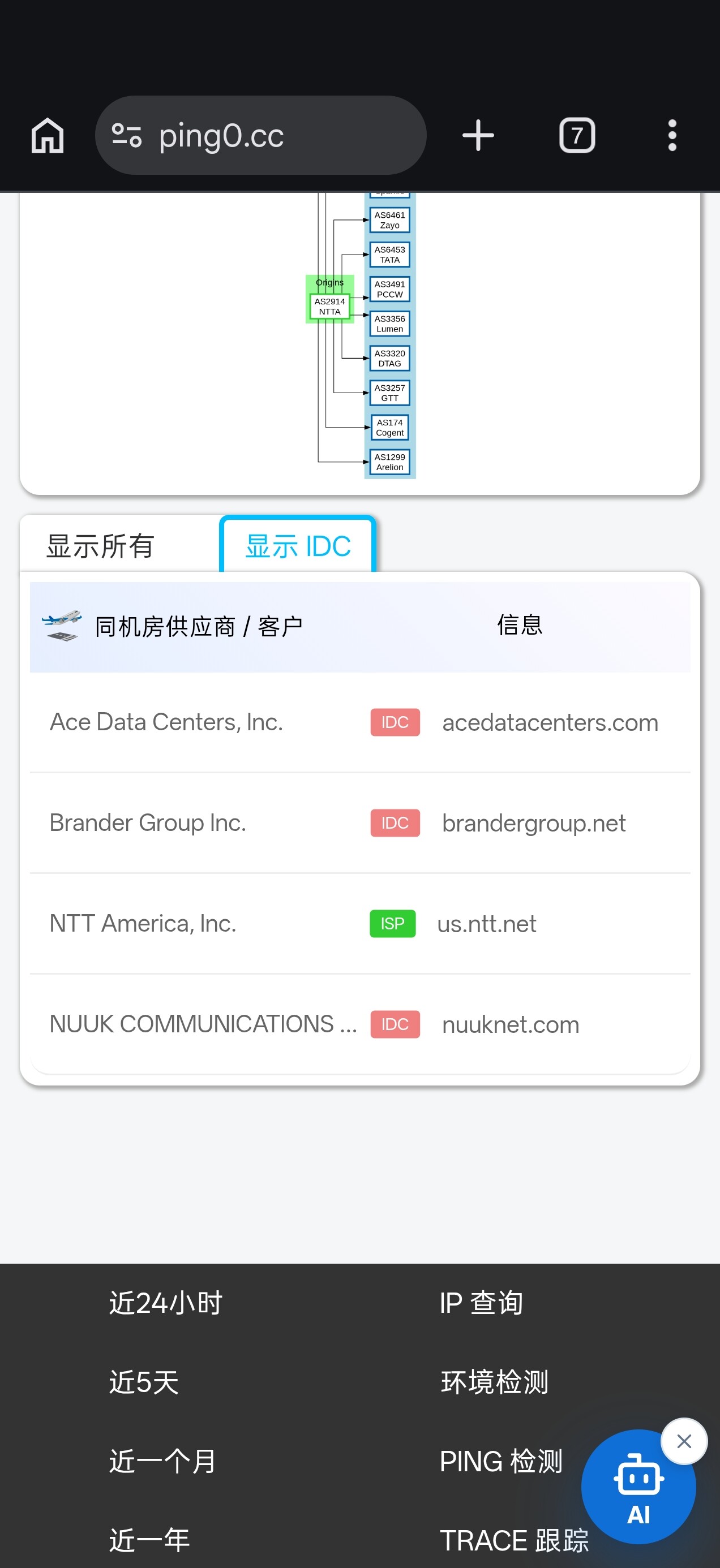
Task: Open a new browser tab
Action: tap(478, 135)
